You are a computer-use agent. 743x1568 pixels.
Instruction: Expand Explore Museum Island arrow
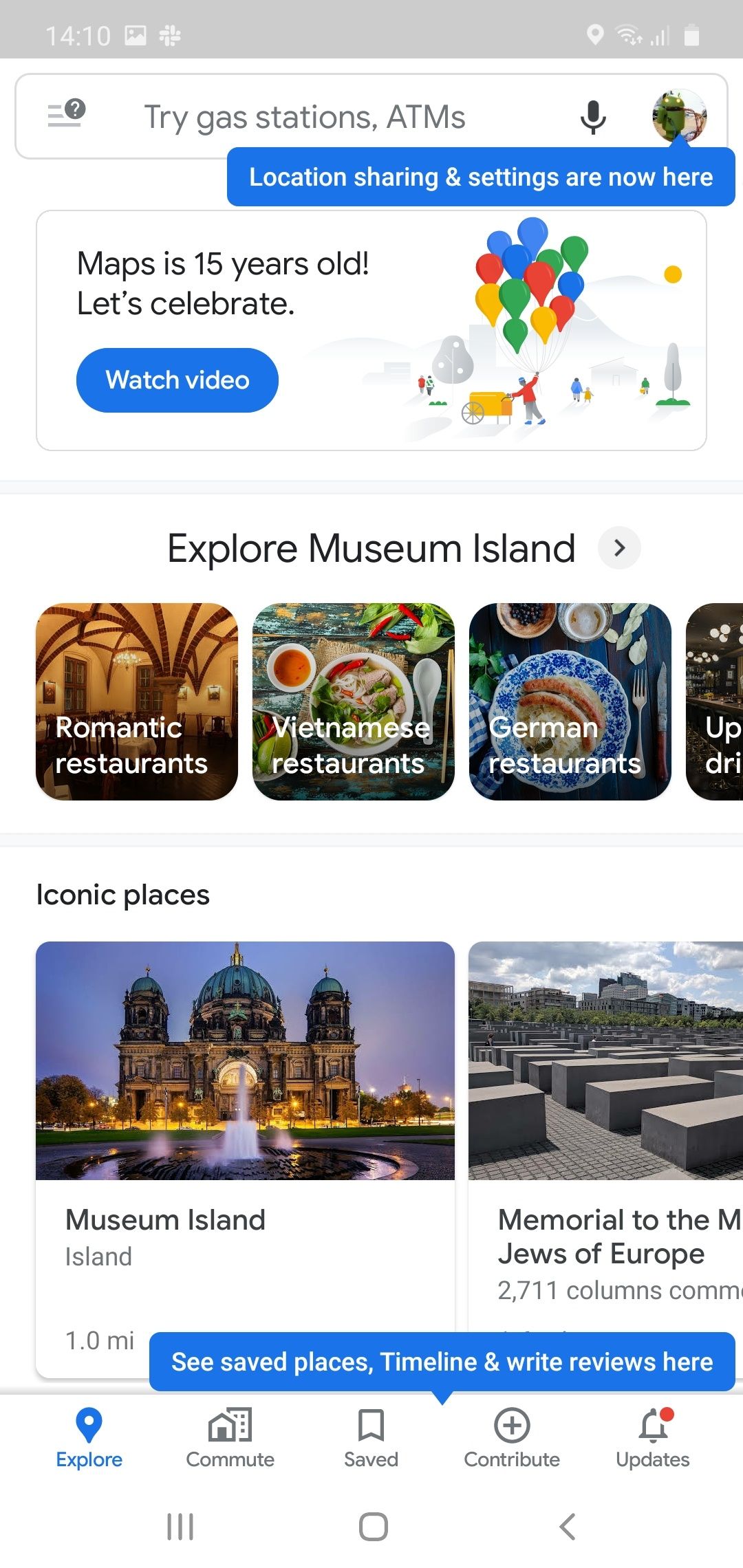click(x=619, y=548)
